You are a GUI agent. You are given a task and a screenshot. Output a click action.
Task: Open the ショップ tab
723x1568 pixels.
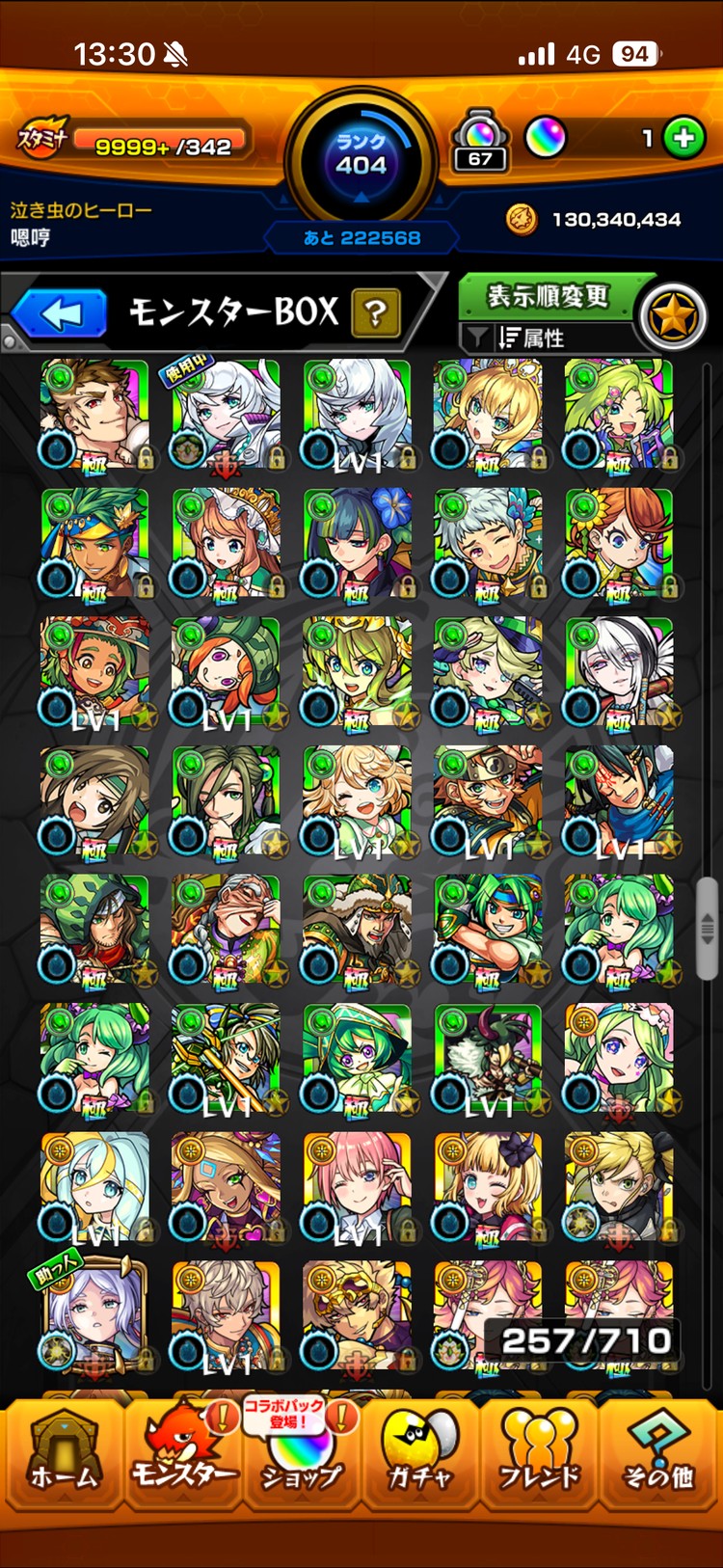pos(302,1456)
